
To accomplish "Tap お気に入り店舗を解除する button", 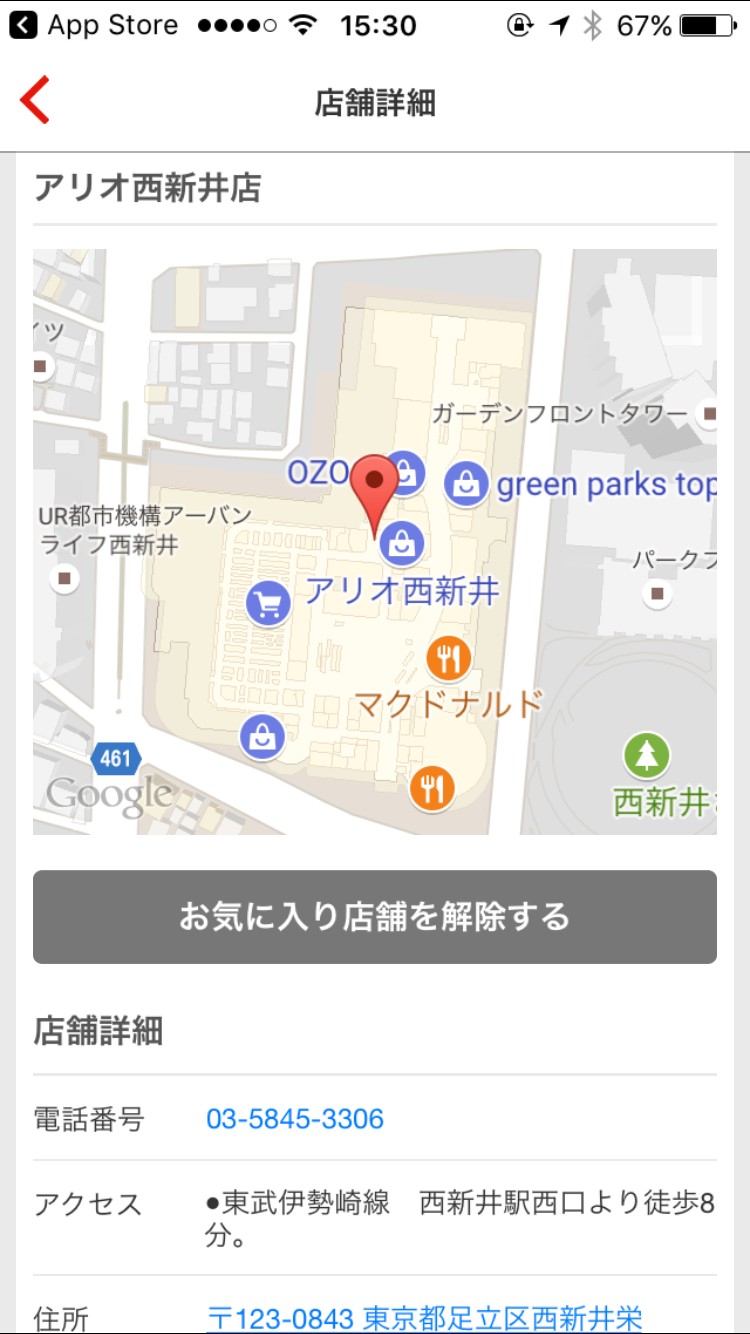I will pyautogui.click(x=375, y=917).
